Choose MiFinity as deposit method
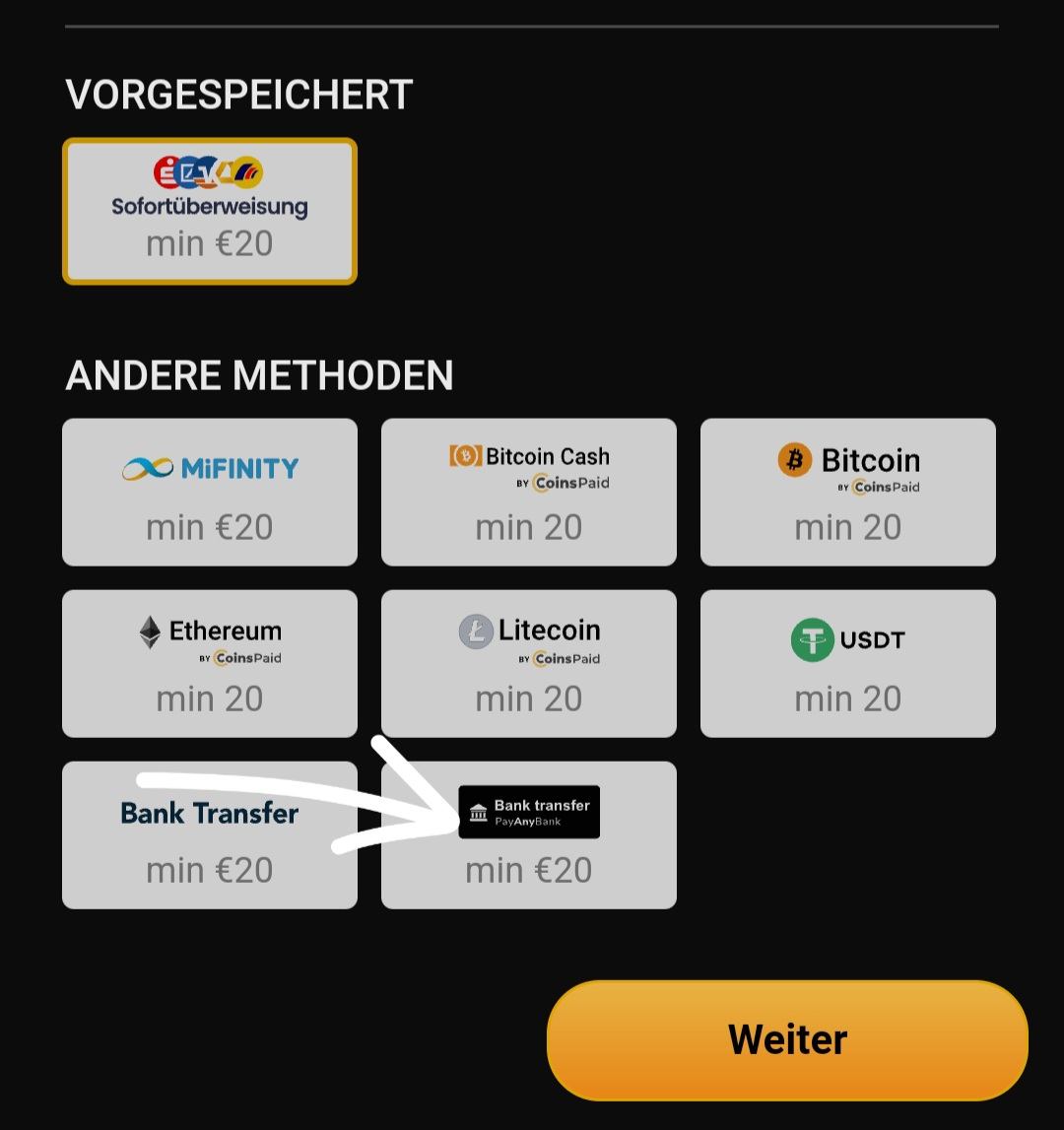The width and height of the screenshot is (1064, 1130). click(210, 492)
